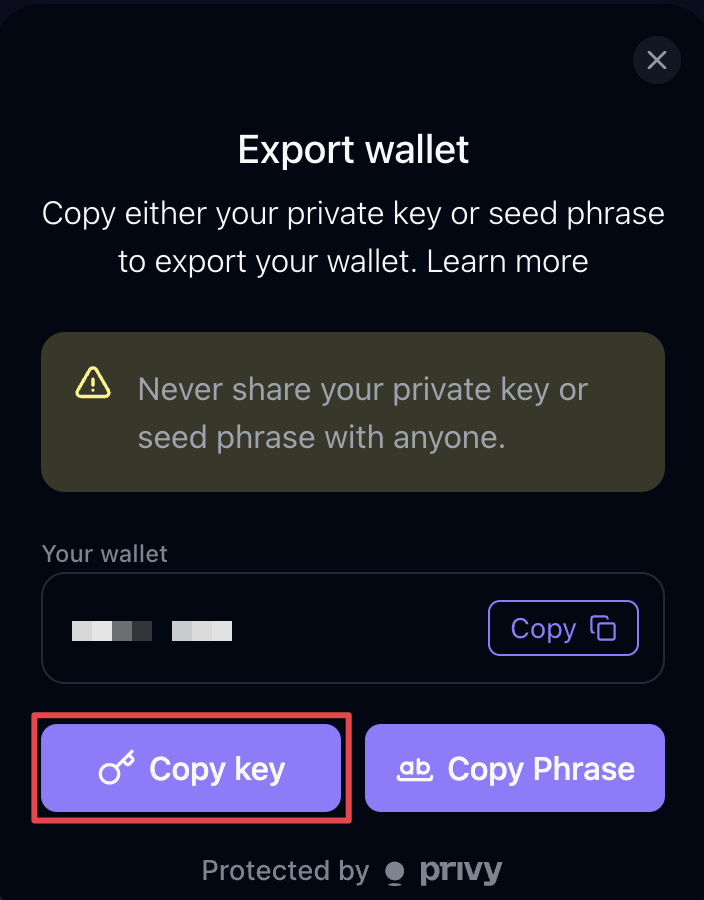Image resolution: width=704 pixels, height=900 pixels.
Task: Open the Learn more link
Action: pyautogui.click(x=507, y=261)
